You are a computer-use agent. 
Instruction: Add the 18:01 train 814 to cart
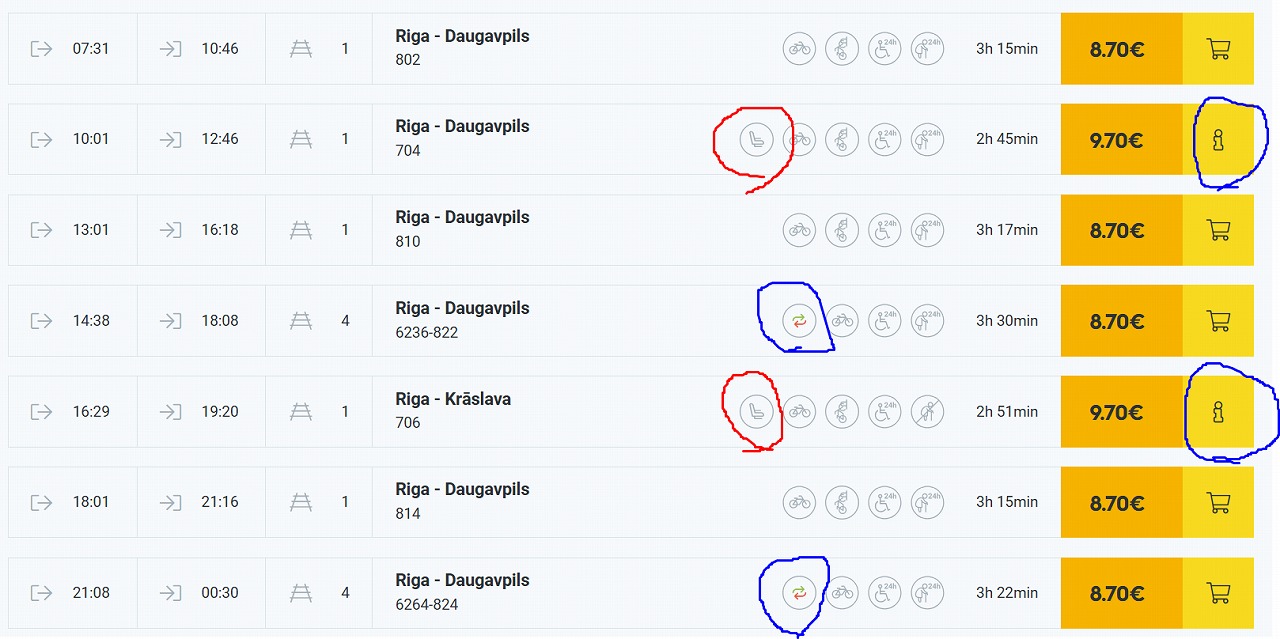1218,502
